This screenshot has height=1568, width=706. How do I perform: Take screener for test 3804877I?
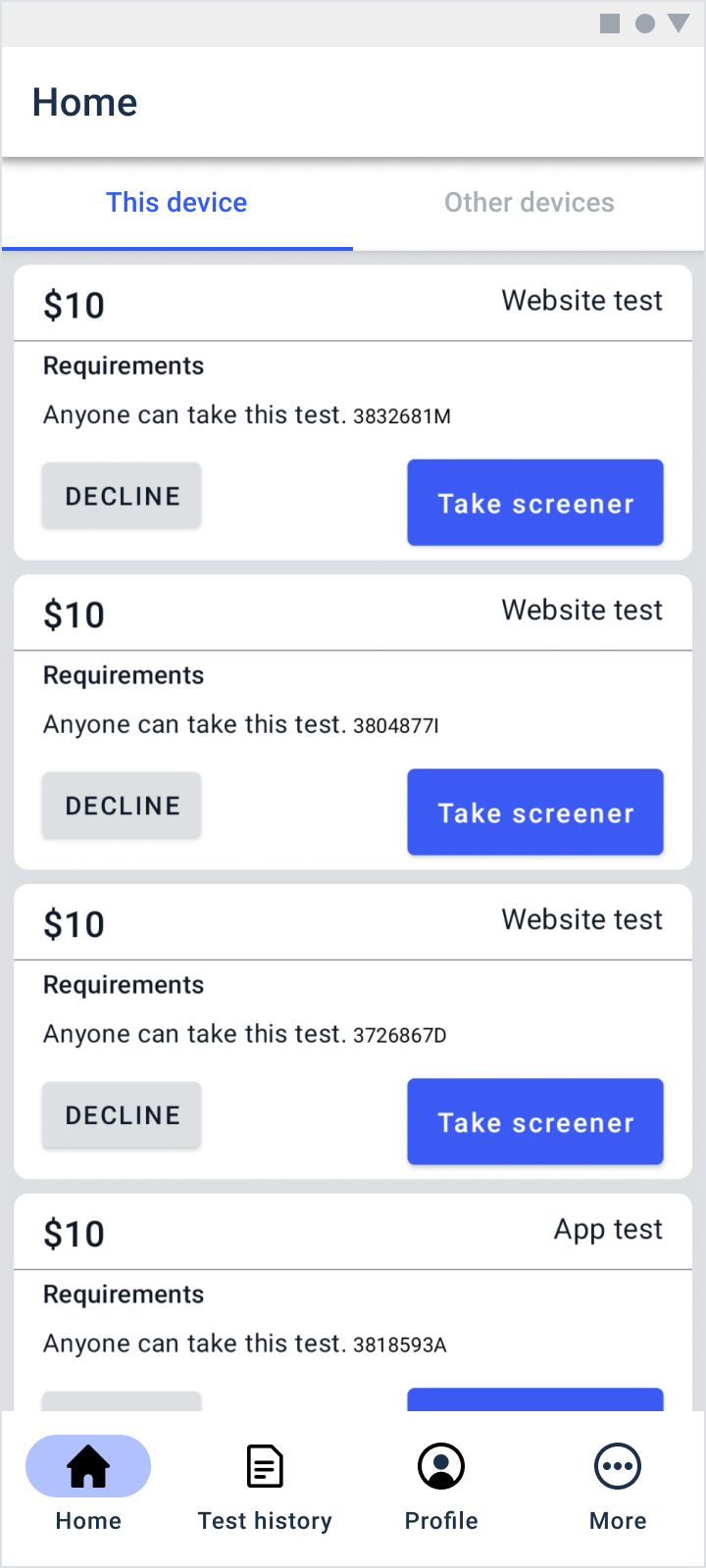coord(535,812)
